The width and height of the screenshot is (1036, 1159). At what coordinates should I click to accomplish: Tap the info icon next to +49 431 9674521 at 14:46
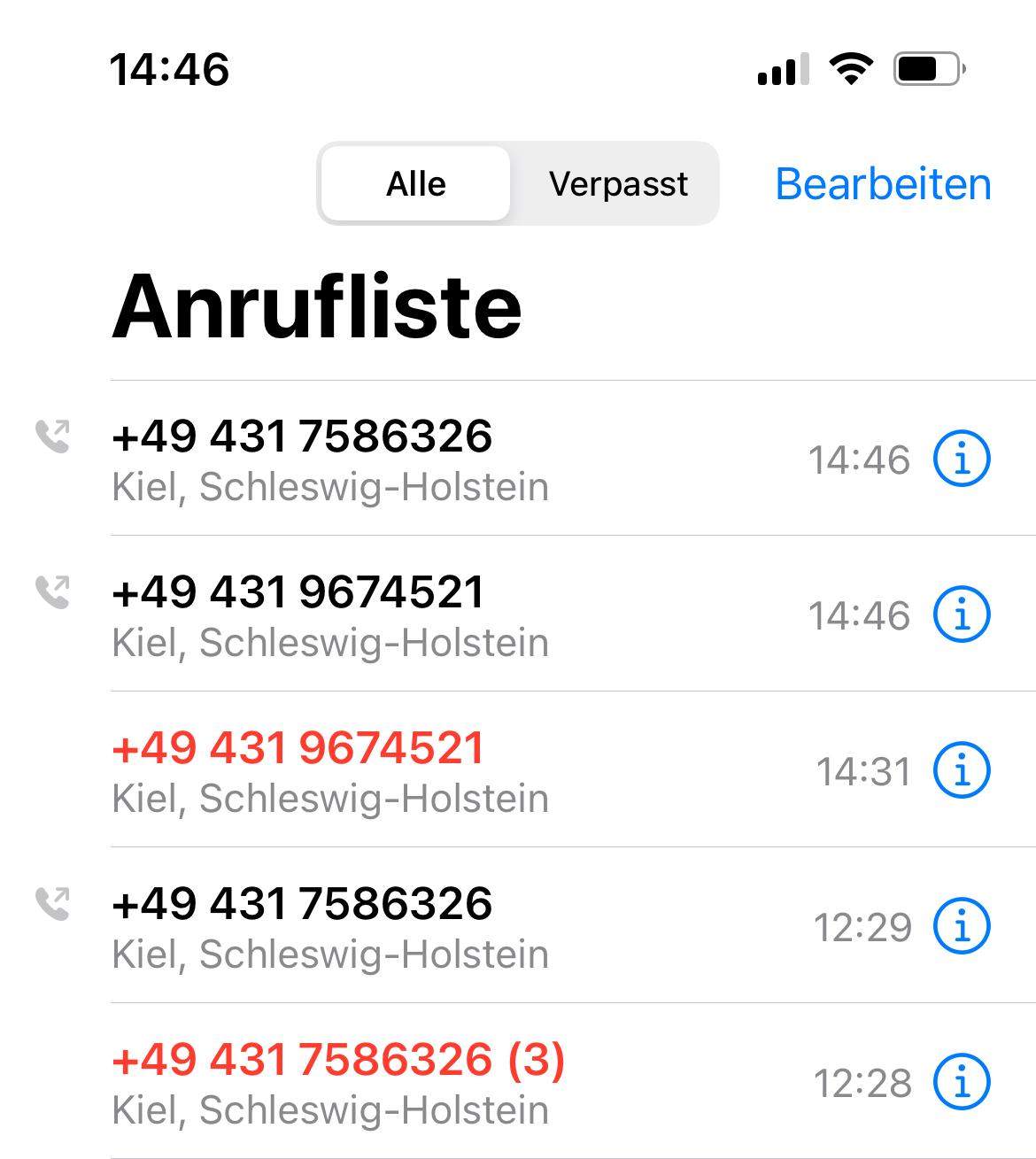click(963, 614)
